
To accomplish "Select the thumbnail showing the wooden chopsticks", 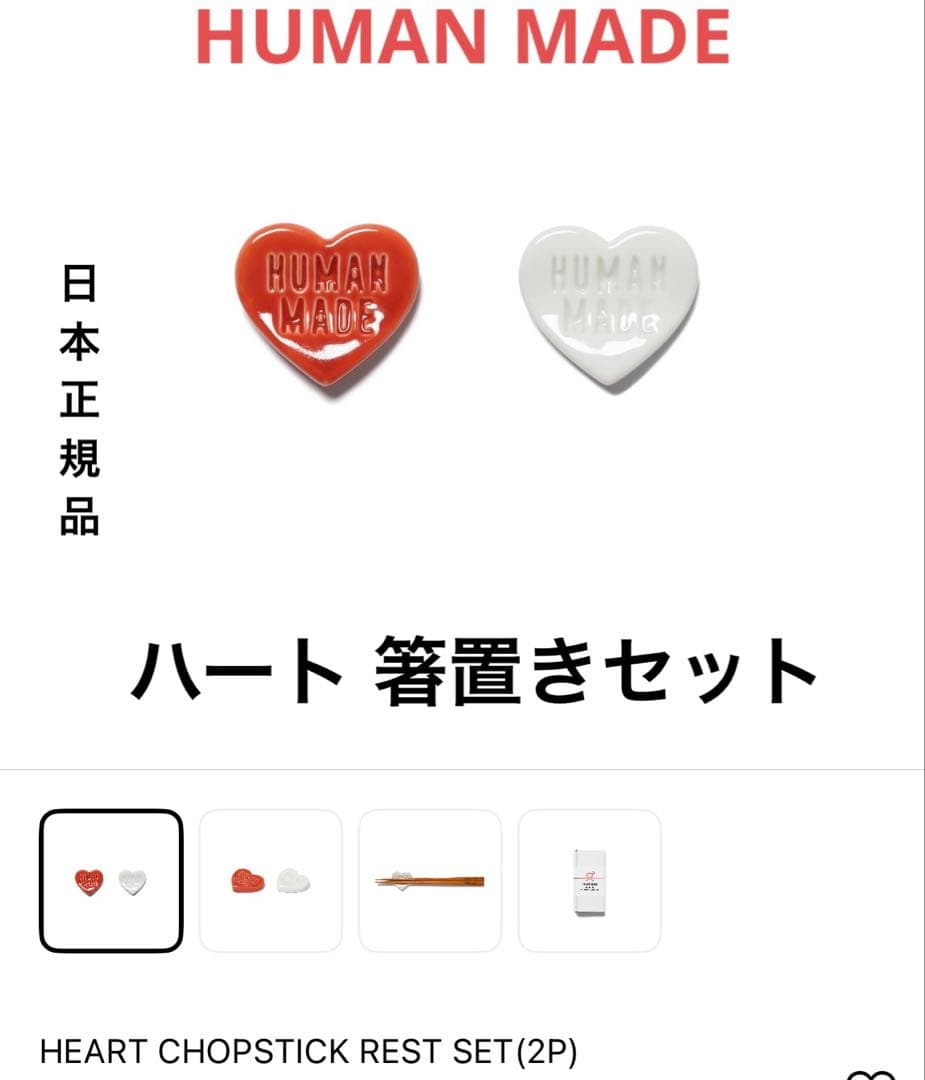I will pyautogui.click(x=429, y=880).
